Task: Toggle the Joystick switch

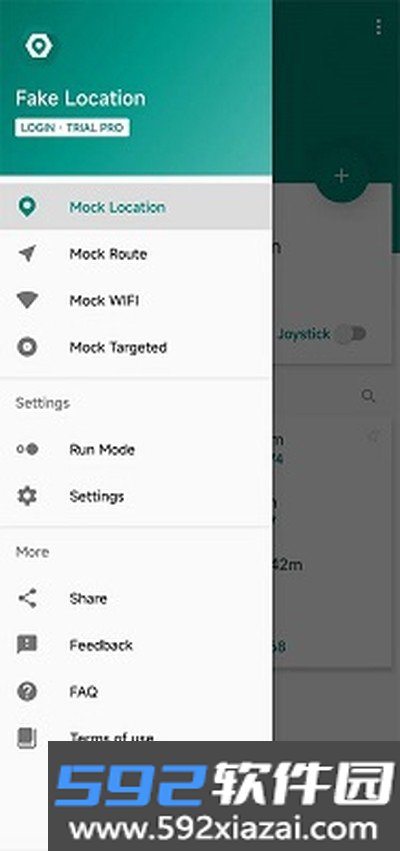Action: click(x=351, y=334)
